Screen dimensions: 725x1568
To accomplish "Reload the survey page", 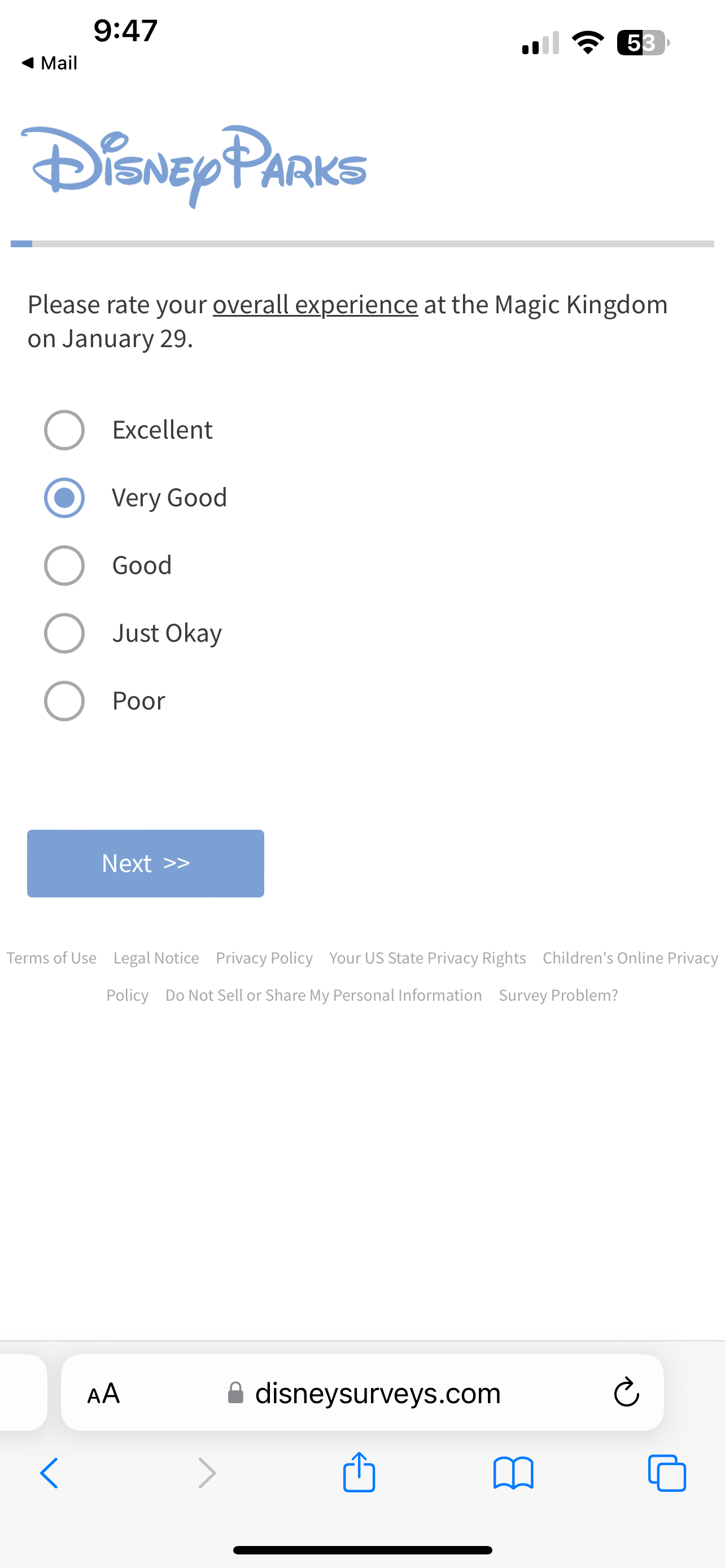I will pos(626,1392).
